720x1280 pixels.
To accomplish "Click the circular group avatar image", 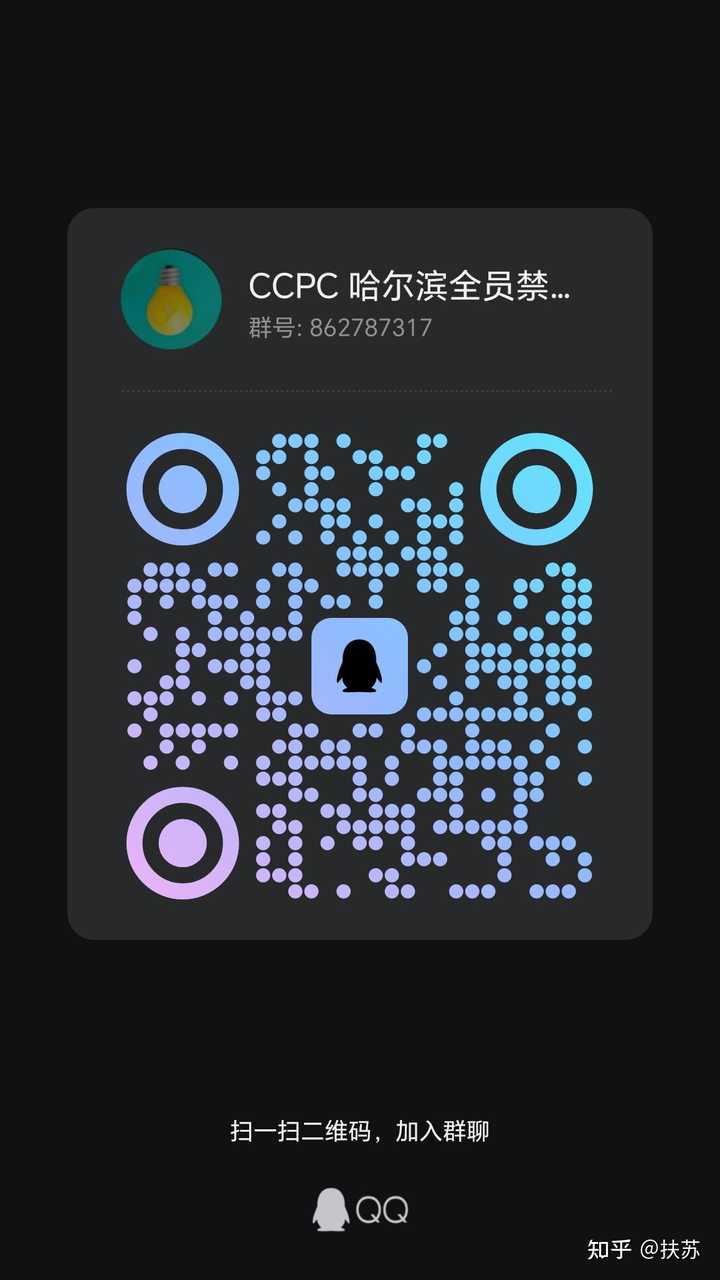I will [x=171, y=300].
